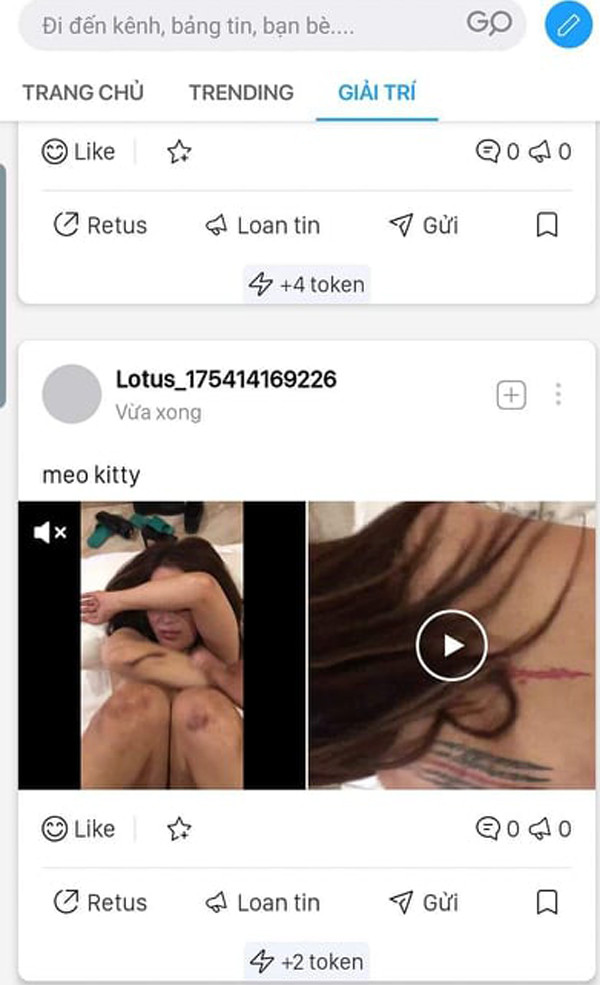Follow Lotus_175414169226 with plus icon
The width and height of the screenshot is (600, 985).
click(511, 396)
